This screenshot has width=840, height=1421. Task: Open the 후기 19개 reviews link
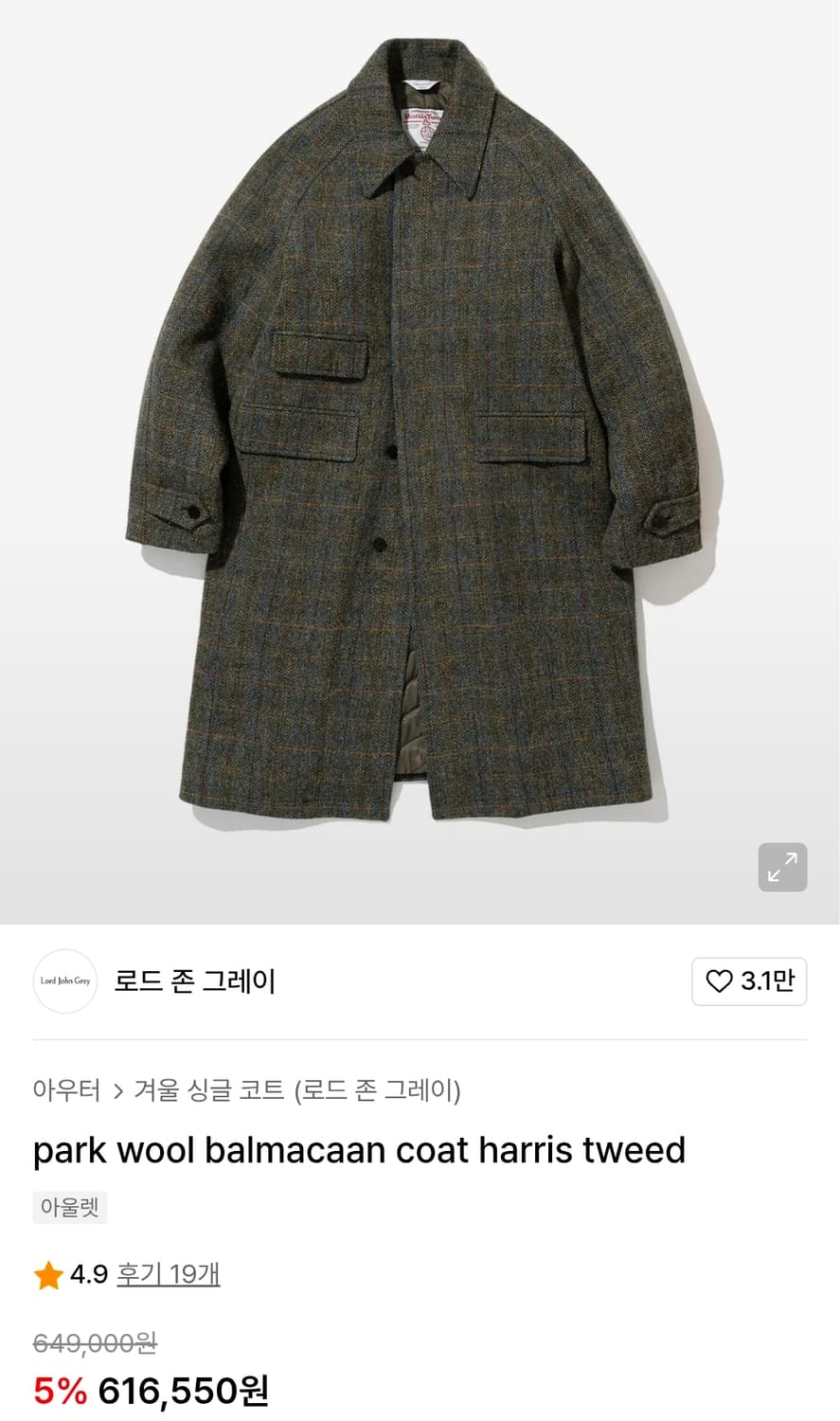coord(168,1274)
